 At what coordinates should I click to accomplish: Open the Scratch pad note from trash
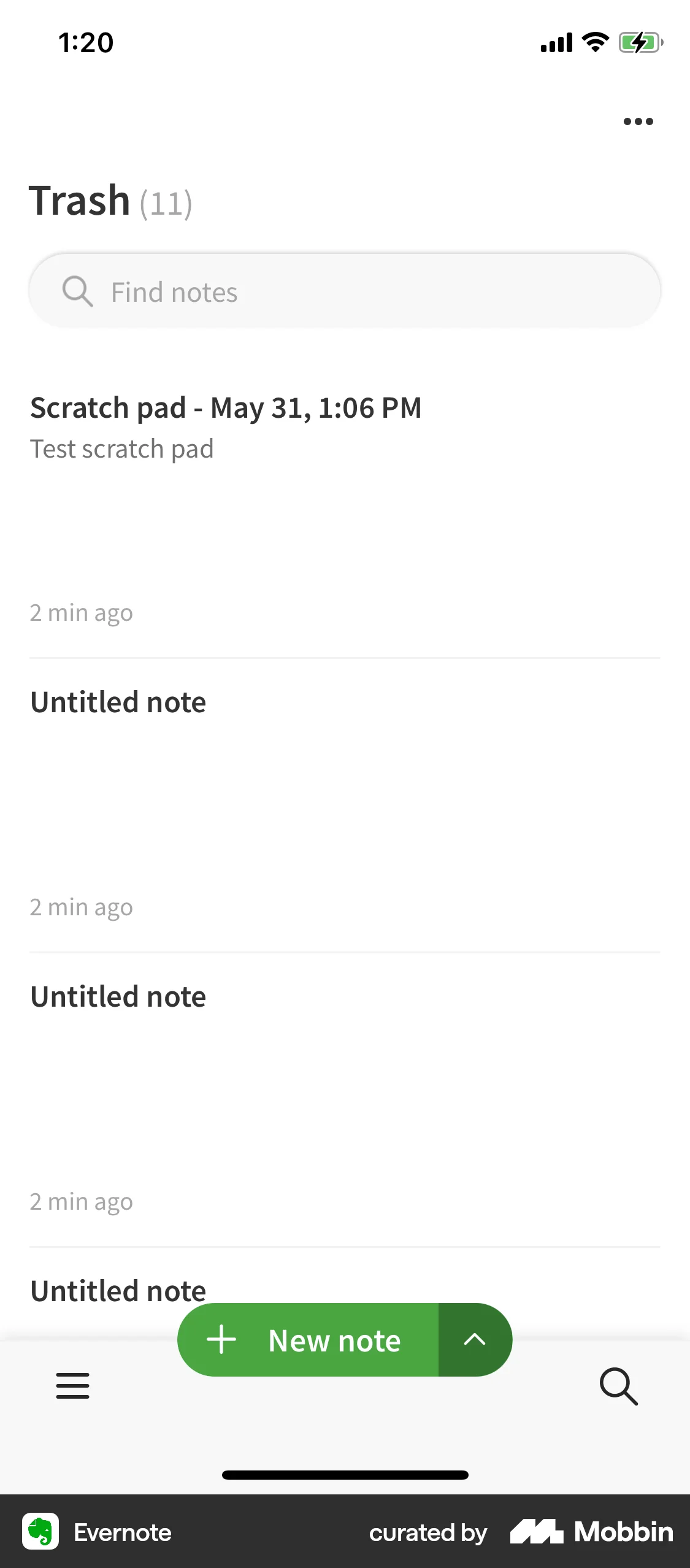pos(226,407)
